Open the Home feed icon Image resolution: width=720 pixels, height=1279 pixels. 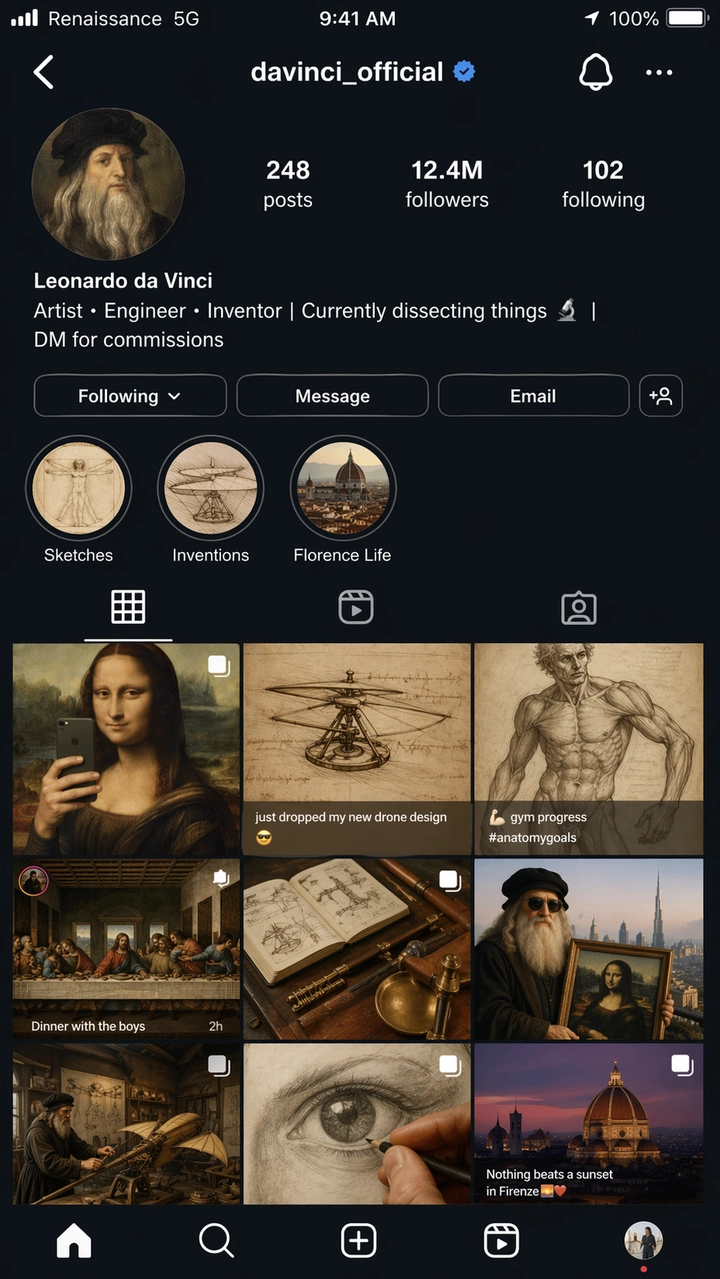(73, 1240)
